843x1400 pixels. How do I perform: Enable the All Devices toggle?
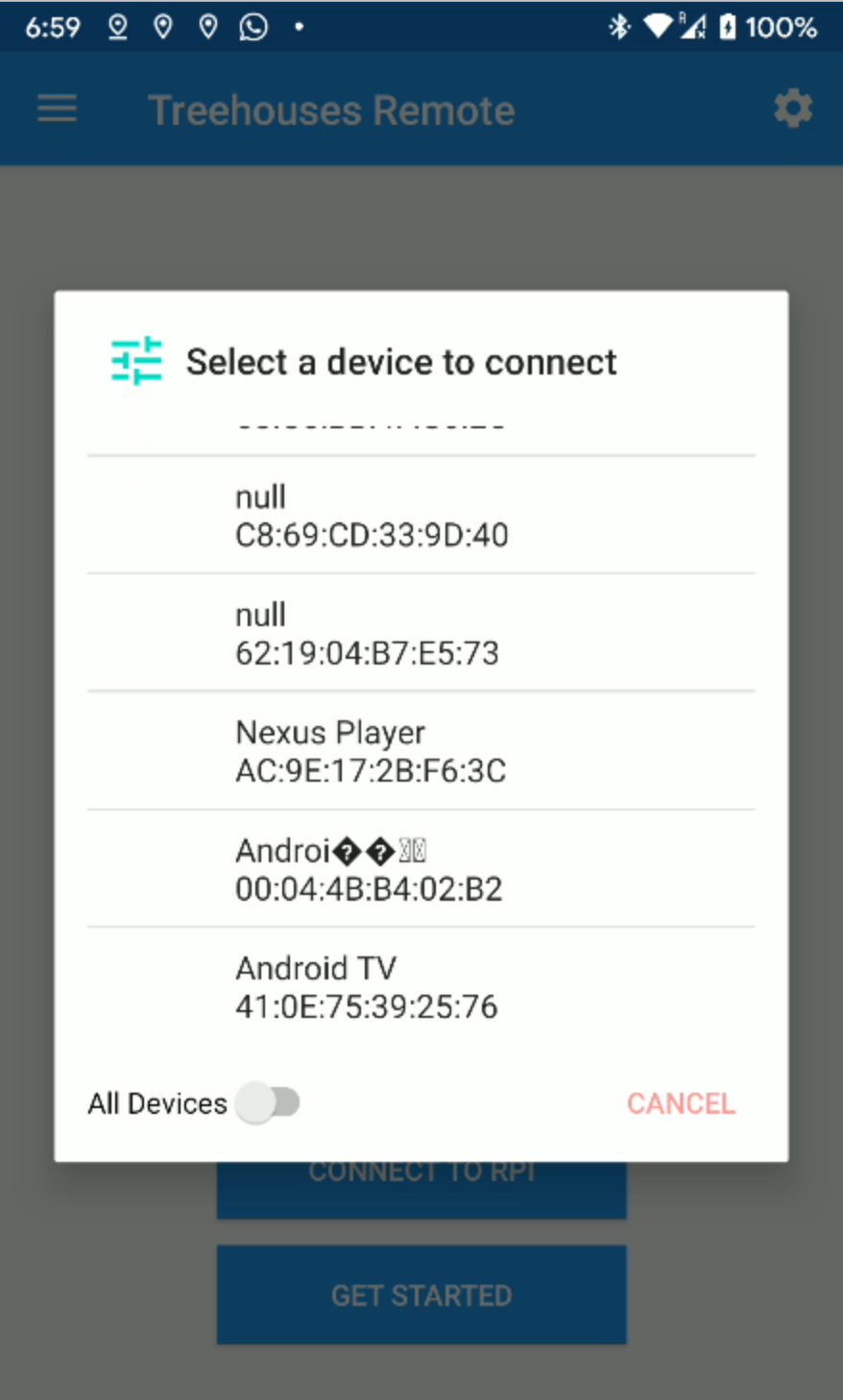point(272,1103)
